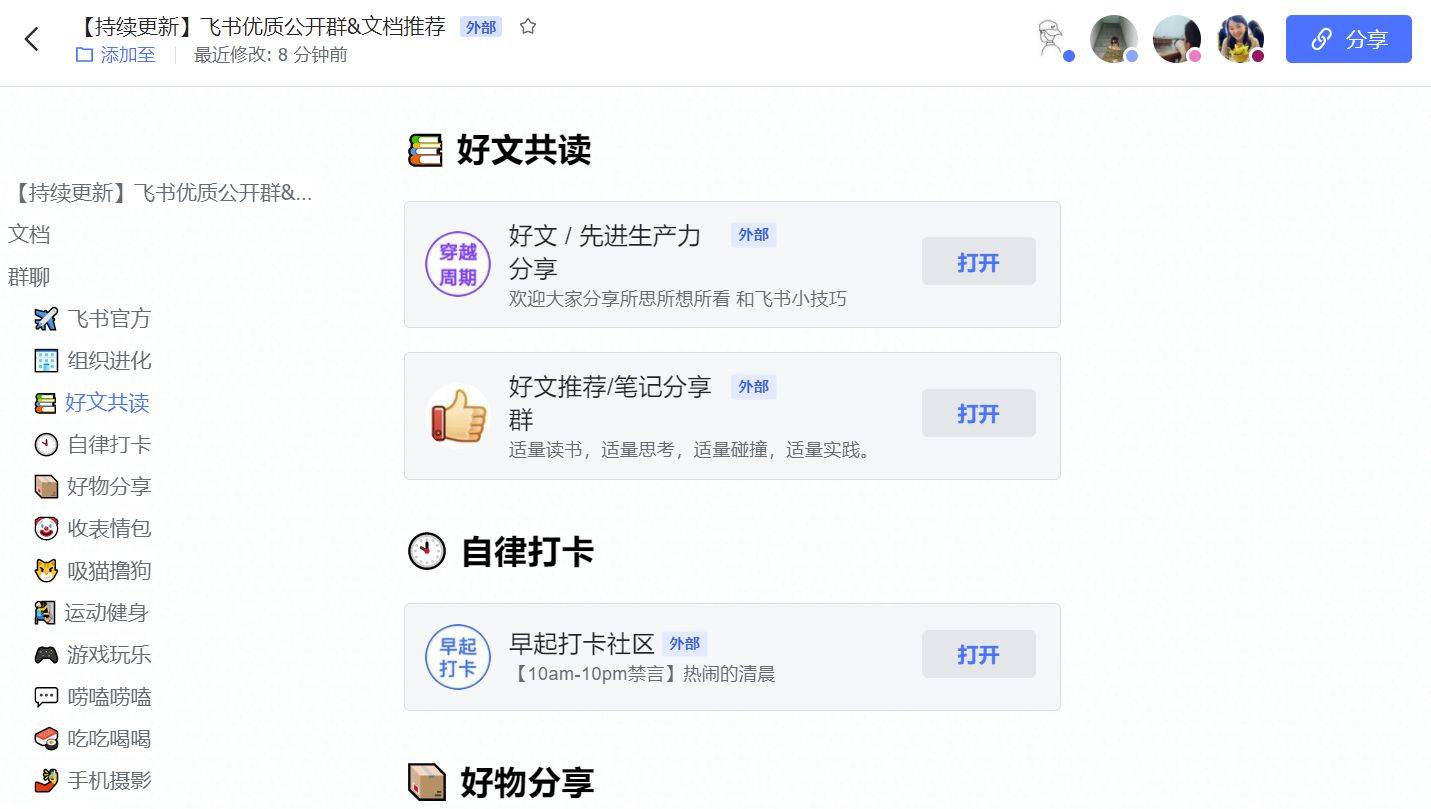Screen dimensions: 1431x809
Task: Jump to 吸猫撸狗 outline section
Action: [x=108, y=571]
